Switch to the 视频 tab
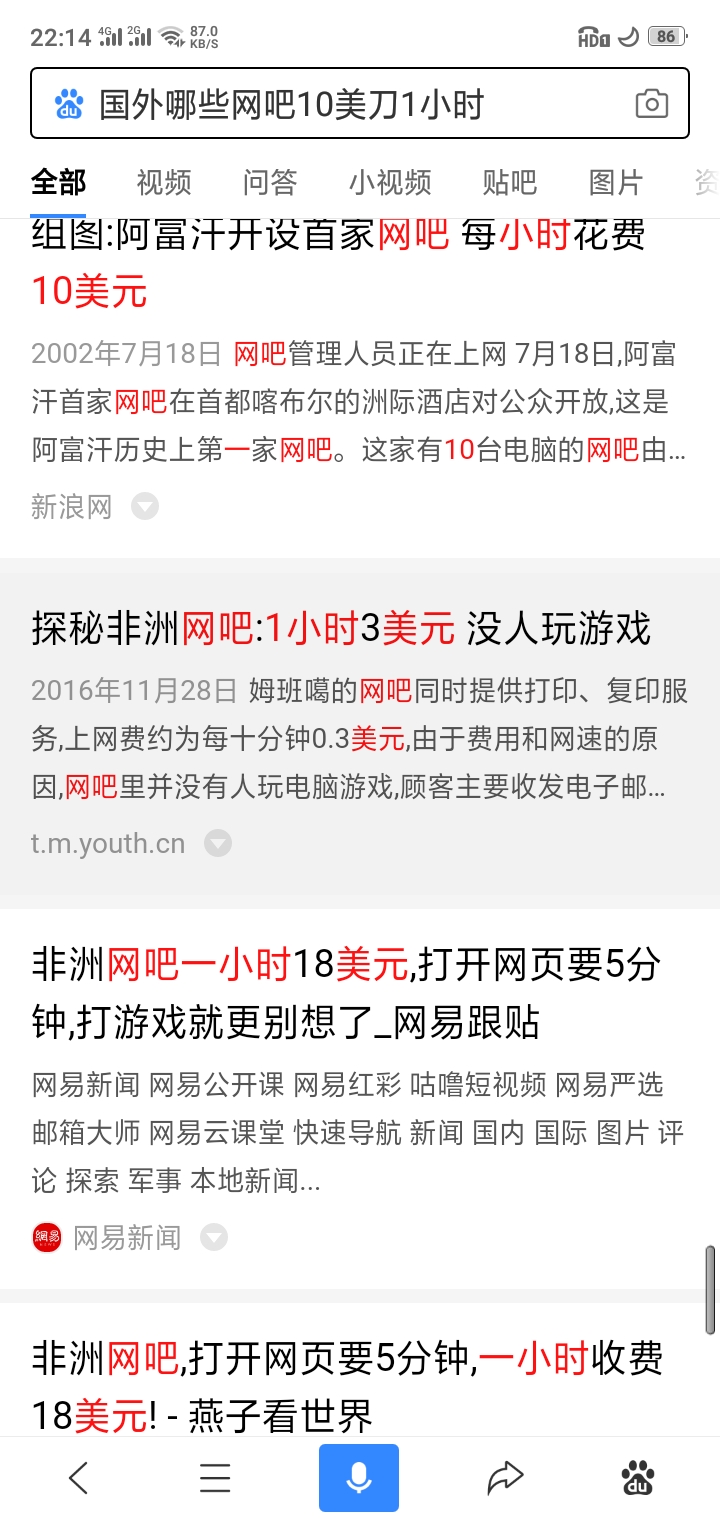This screenshot has width=720, height=1520. point(163,182)
